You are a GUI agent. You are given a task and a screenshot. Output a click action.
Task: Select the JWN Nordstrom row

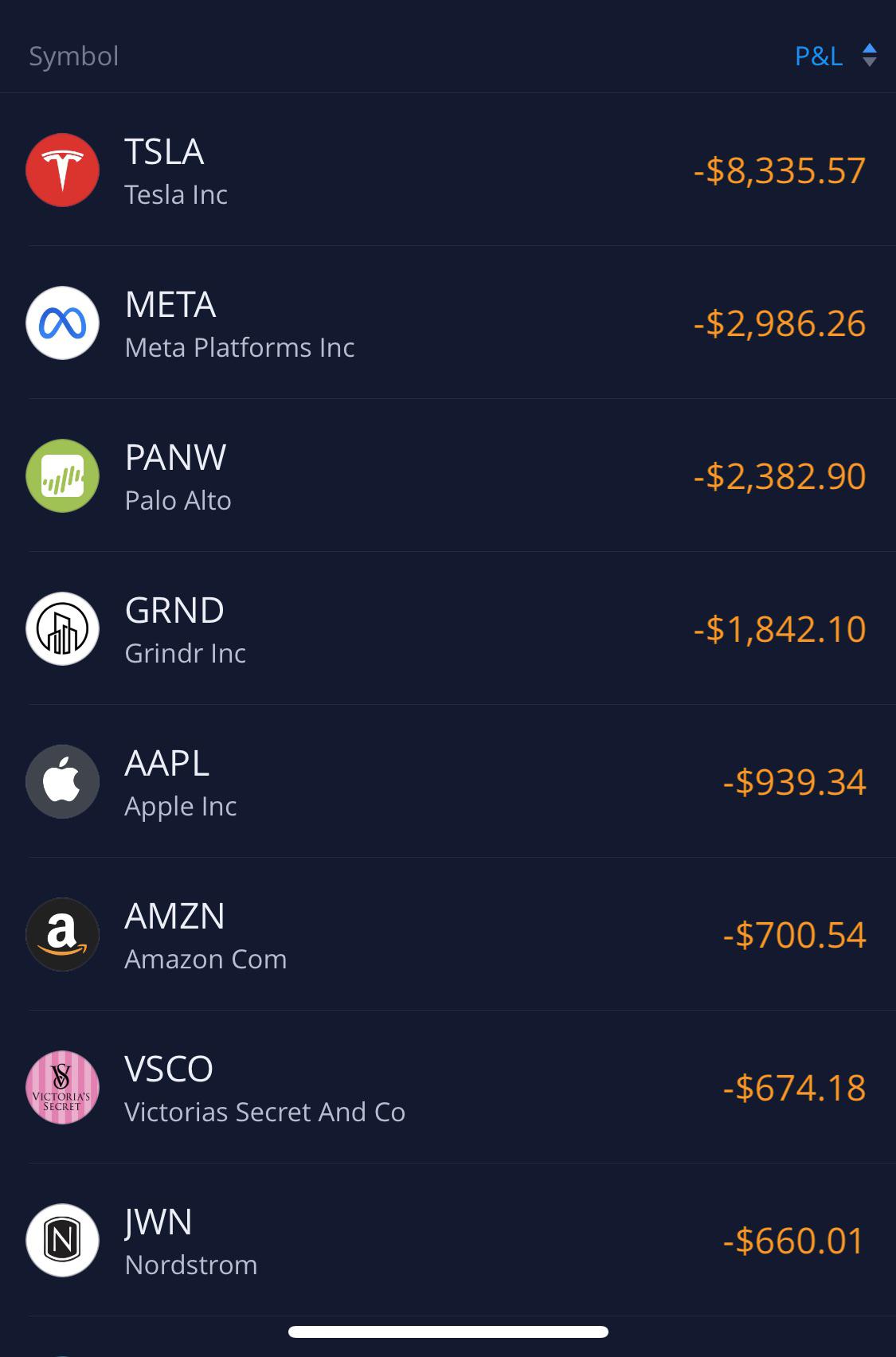446,1241
